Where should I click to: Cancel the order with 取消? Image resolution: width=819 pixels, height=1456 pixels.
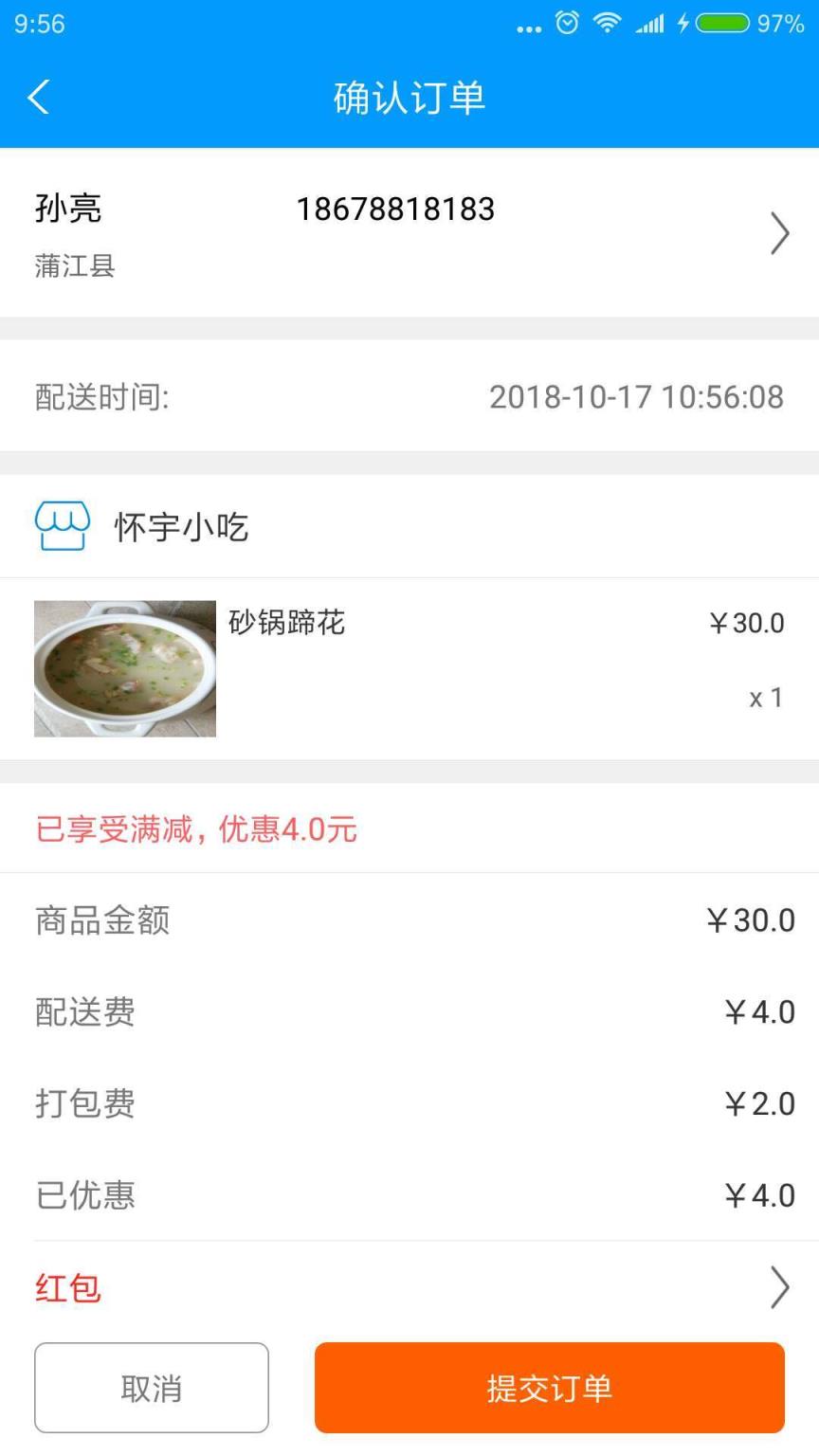(x=152, y=1387)
